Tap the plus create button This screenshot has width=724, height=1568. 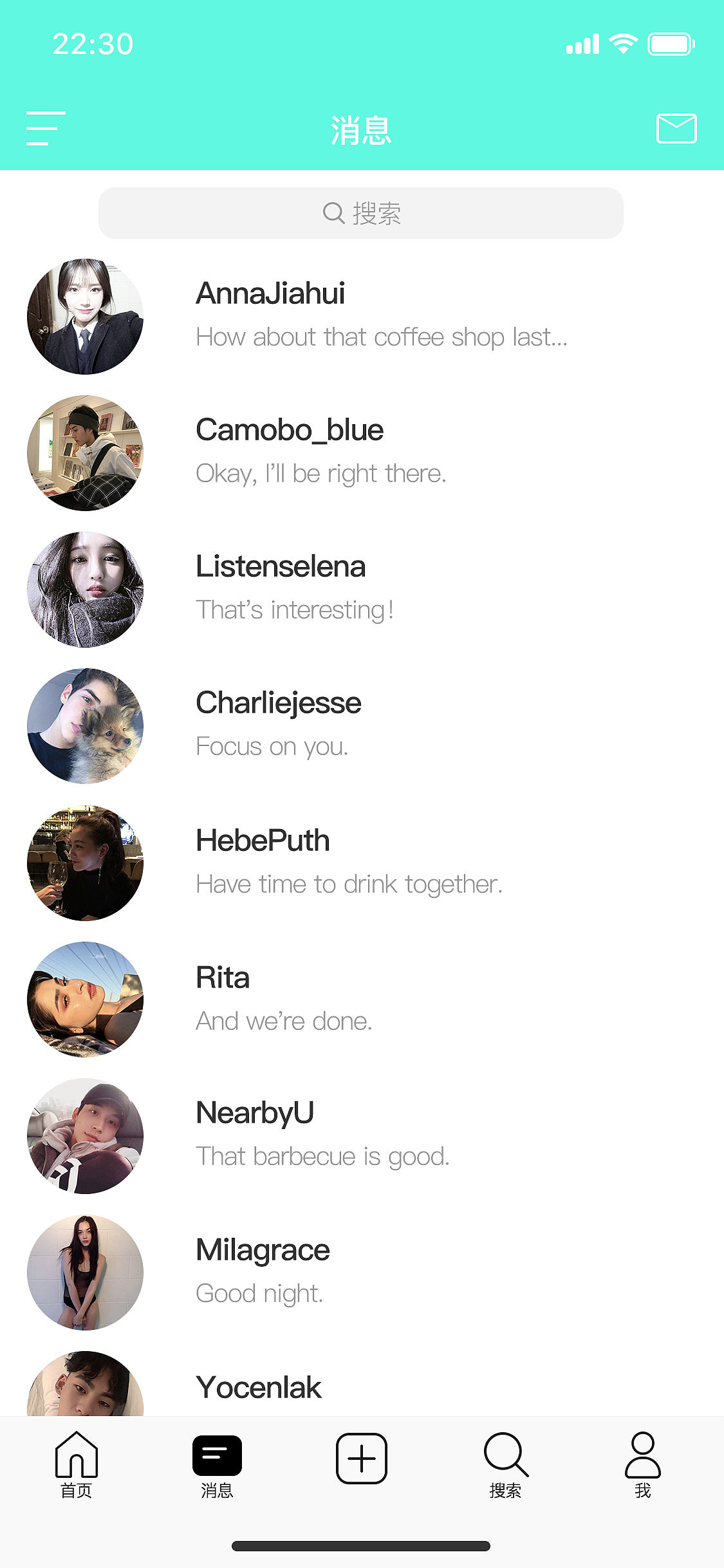(x=361, y=1458)
